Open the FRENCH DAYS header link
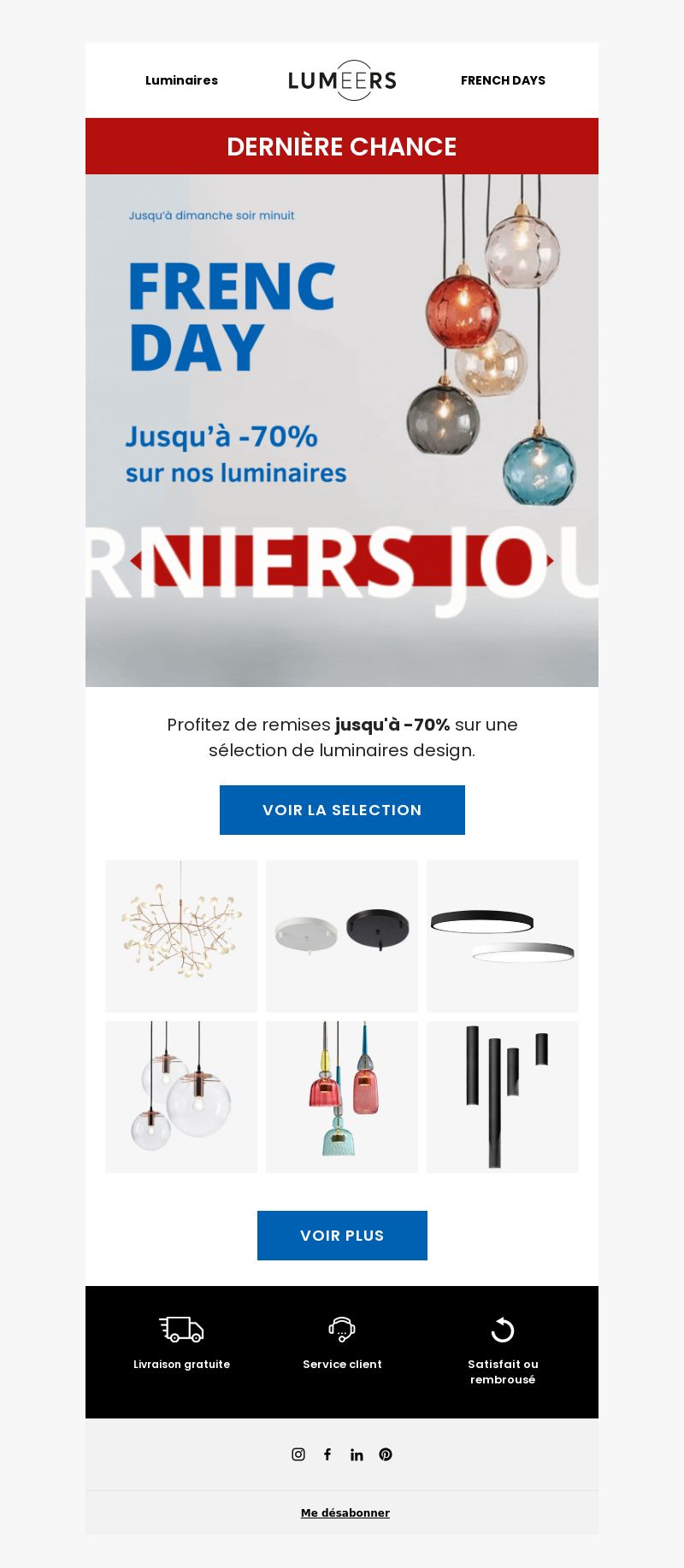Screen dimensions: 684x1568 (503, 80)
